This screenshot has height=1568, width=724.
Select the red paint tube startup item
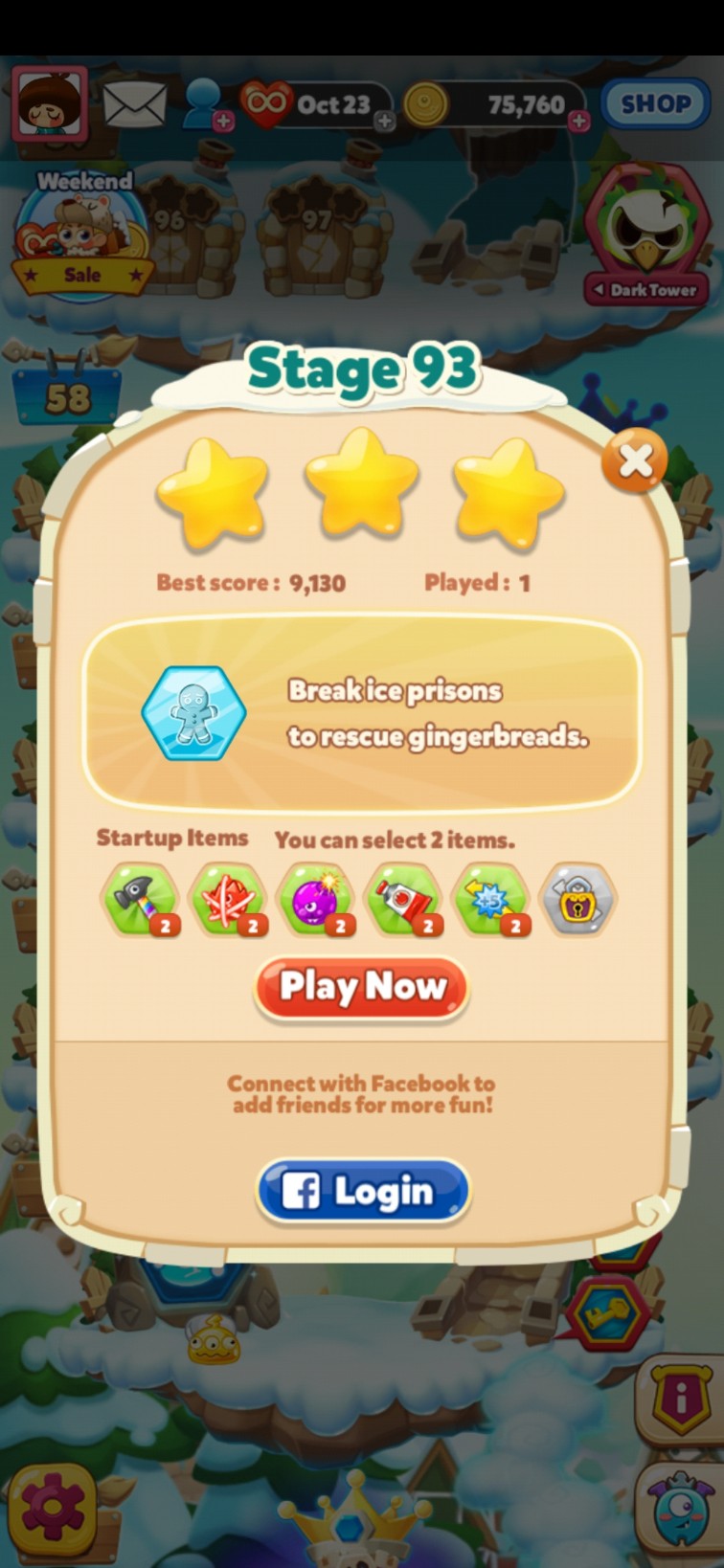pyautogui.click(x=404, y=899)
